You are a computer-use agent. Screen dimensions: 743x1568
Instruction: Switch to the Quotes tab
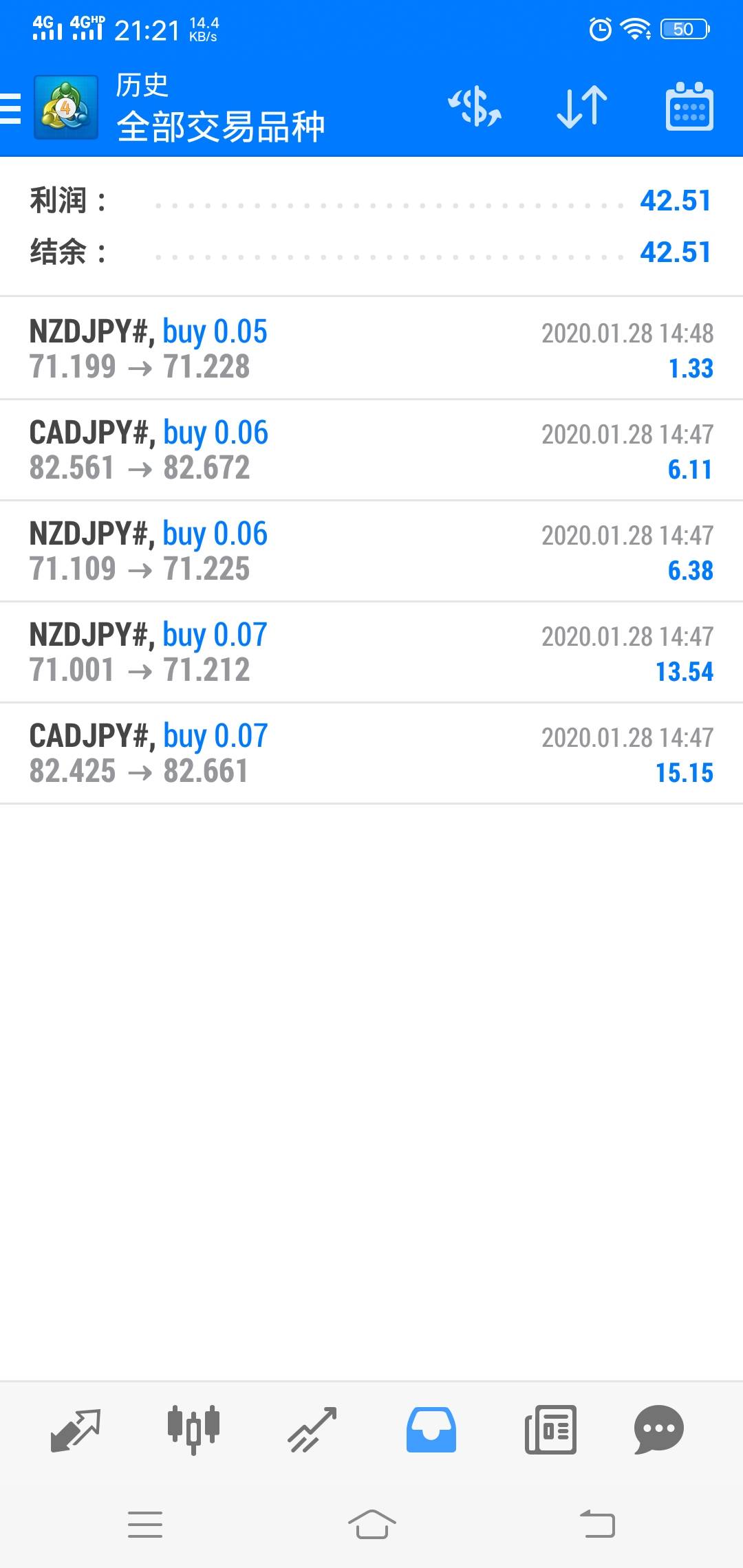76,1430
